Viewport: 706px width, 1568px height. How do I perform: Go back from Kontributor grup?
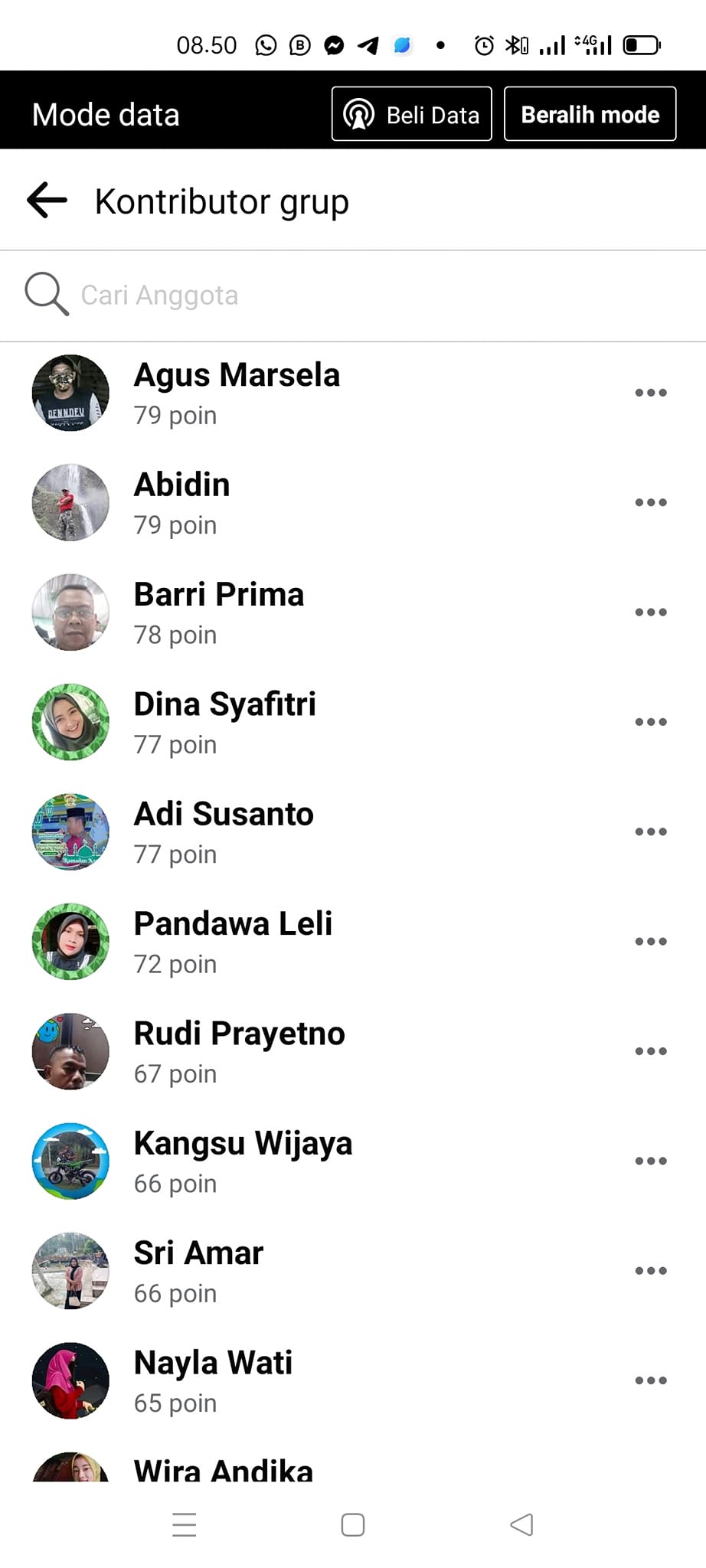(x=47, y=201)
